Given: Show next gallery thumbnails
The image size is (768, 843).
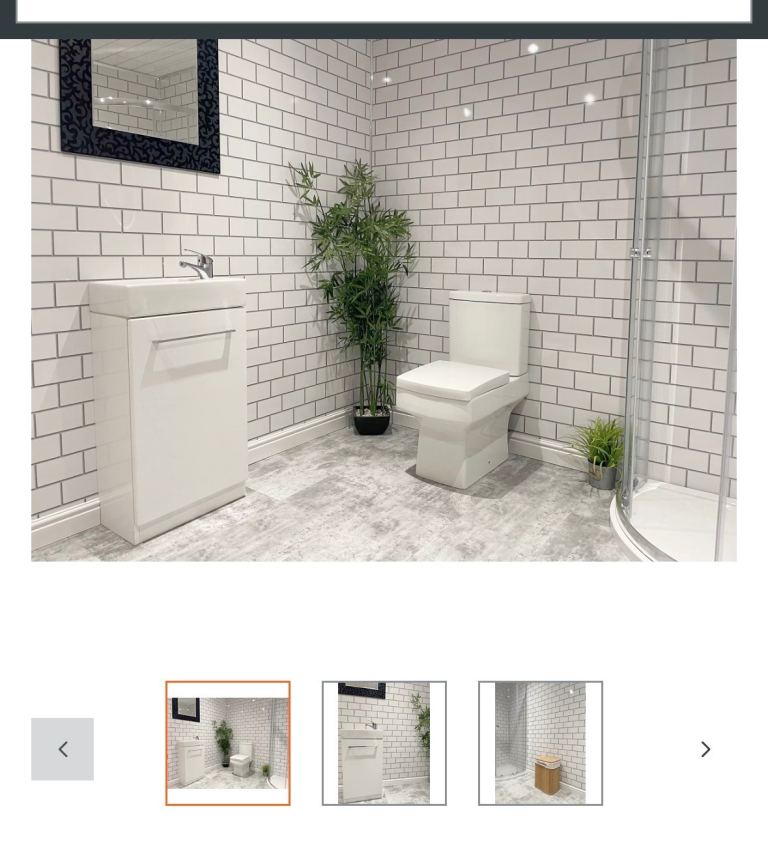Looking at the screenshot, I should 706,749.
